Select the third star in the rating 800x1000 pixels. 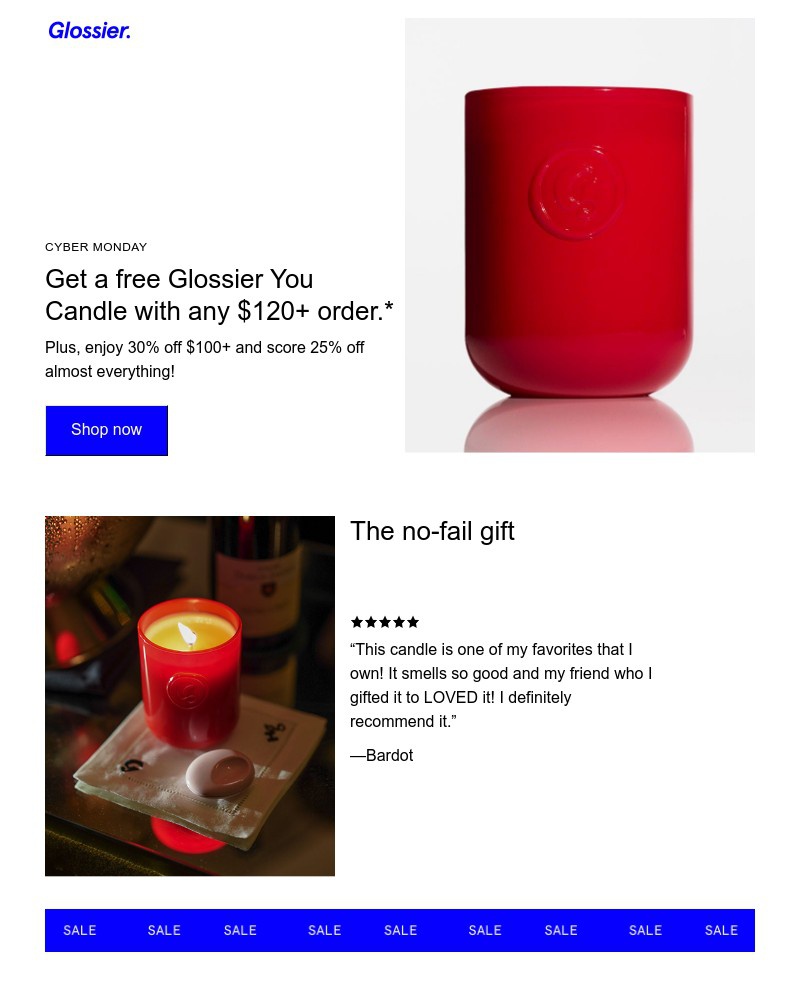coord(385,622)
